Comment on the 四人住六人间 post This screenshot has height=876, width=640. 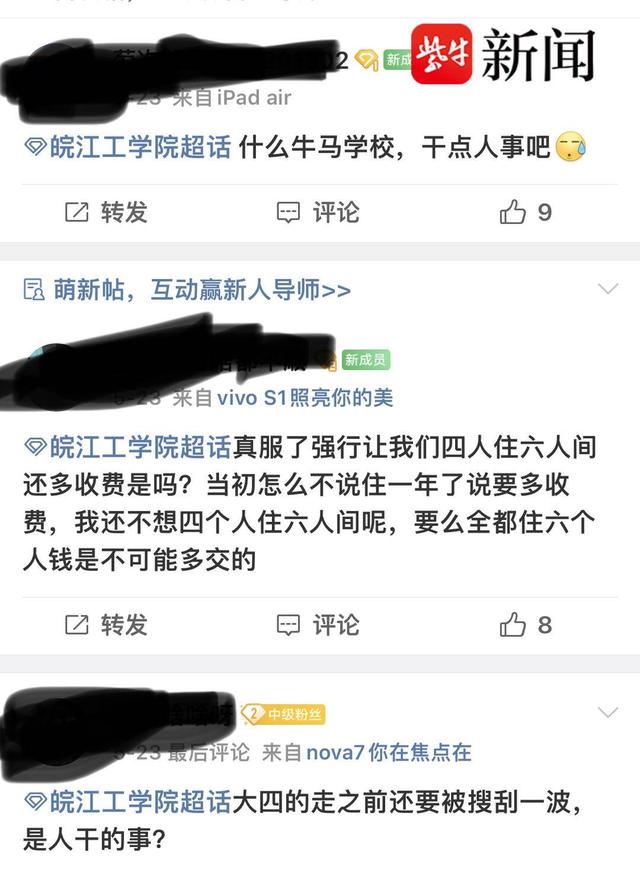tap(317, 625)
